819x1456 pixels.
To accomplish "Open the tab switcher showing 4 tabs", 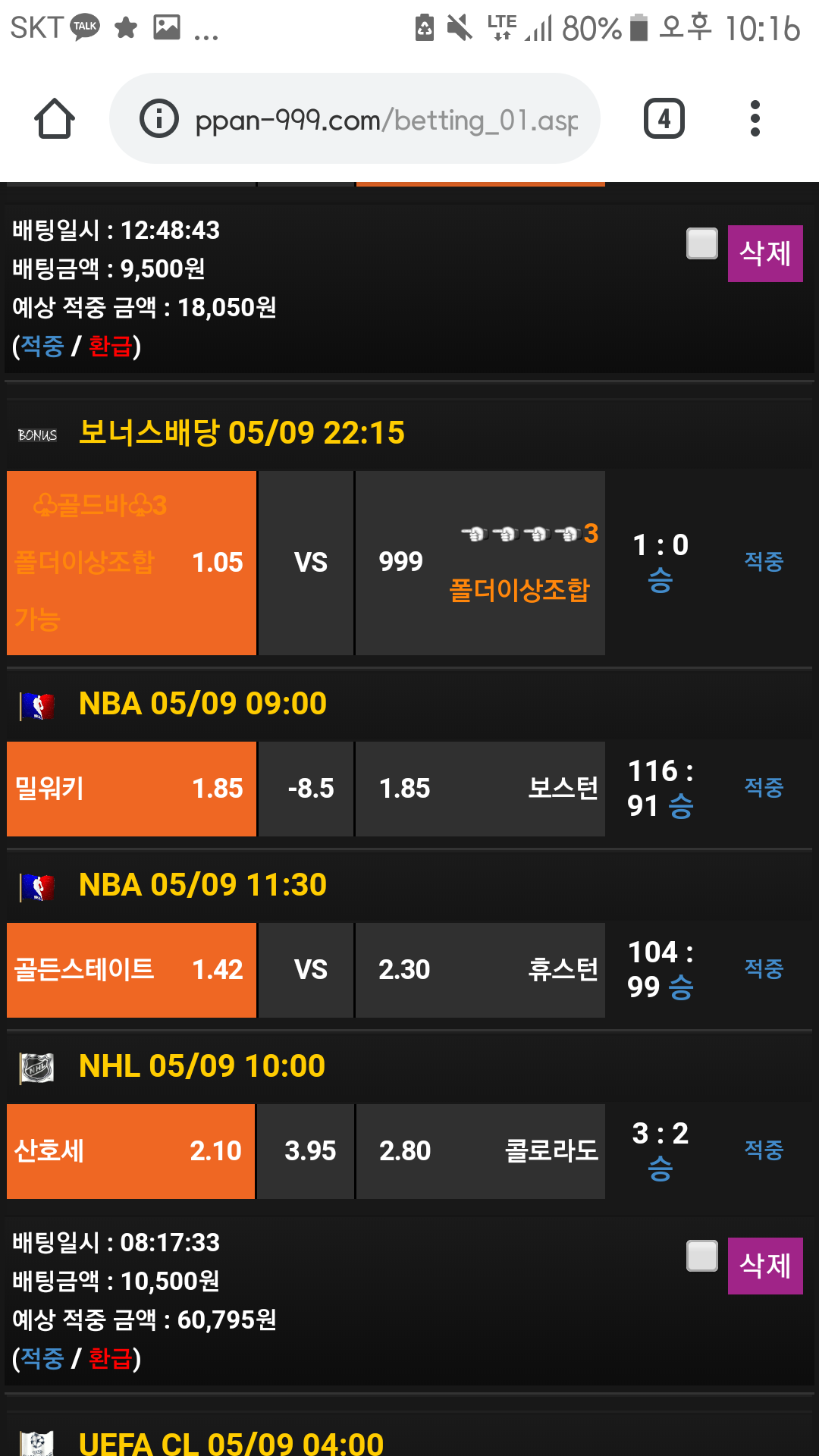I will pos(664,119).
